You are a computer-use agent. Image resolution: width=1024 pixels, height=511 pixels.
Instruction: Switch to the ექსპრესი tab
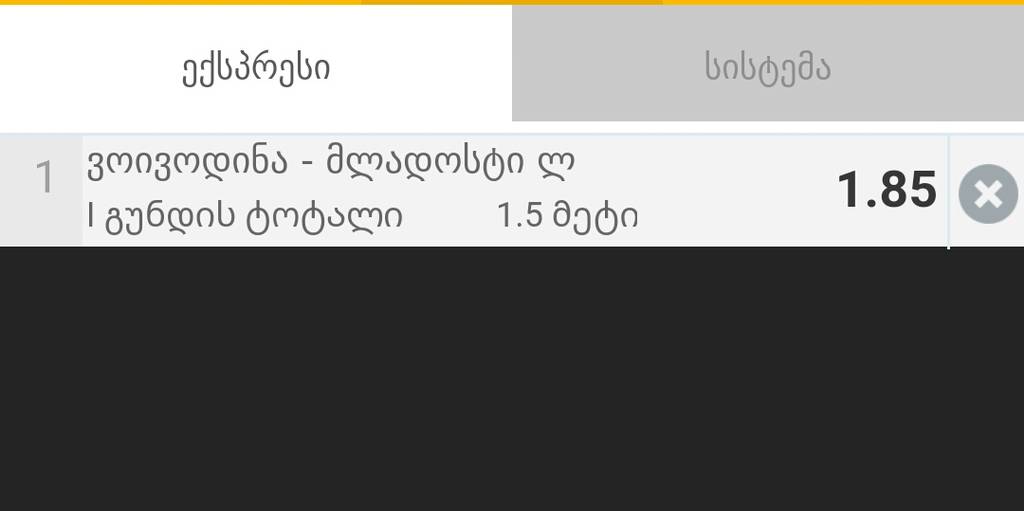[x=256, y=68]
